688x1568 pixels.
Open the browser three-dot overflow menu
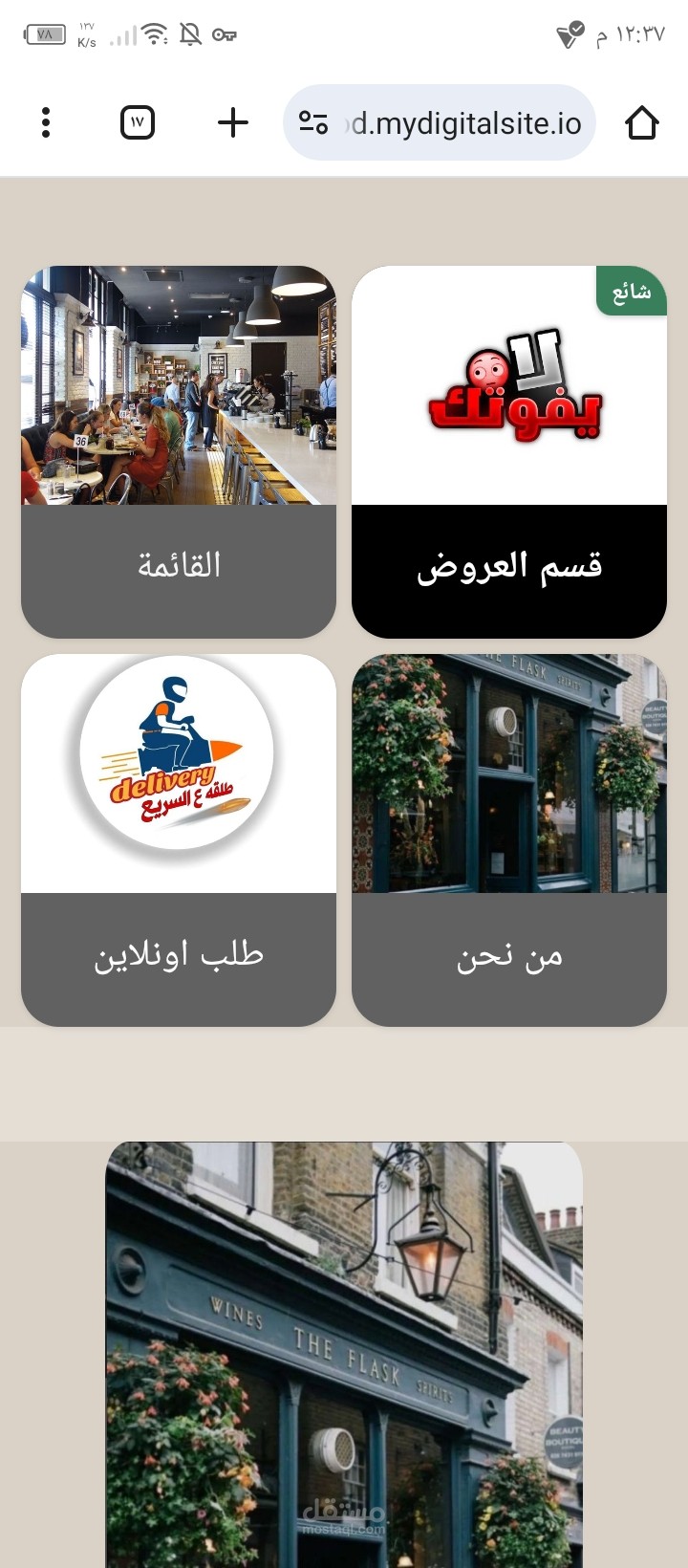coord(46,122)
